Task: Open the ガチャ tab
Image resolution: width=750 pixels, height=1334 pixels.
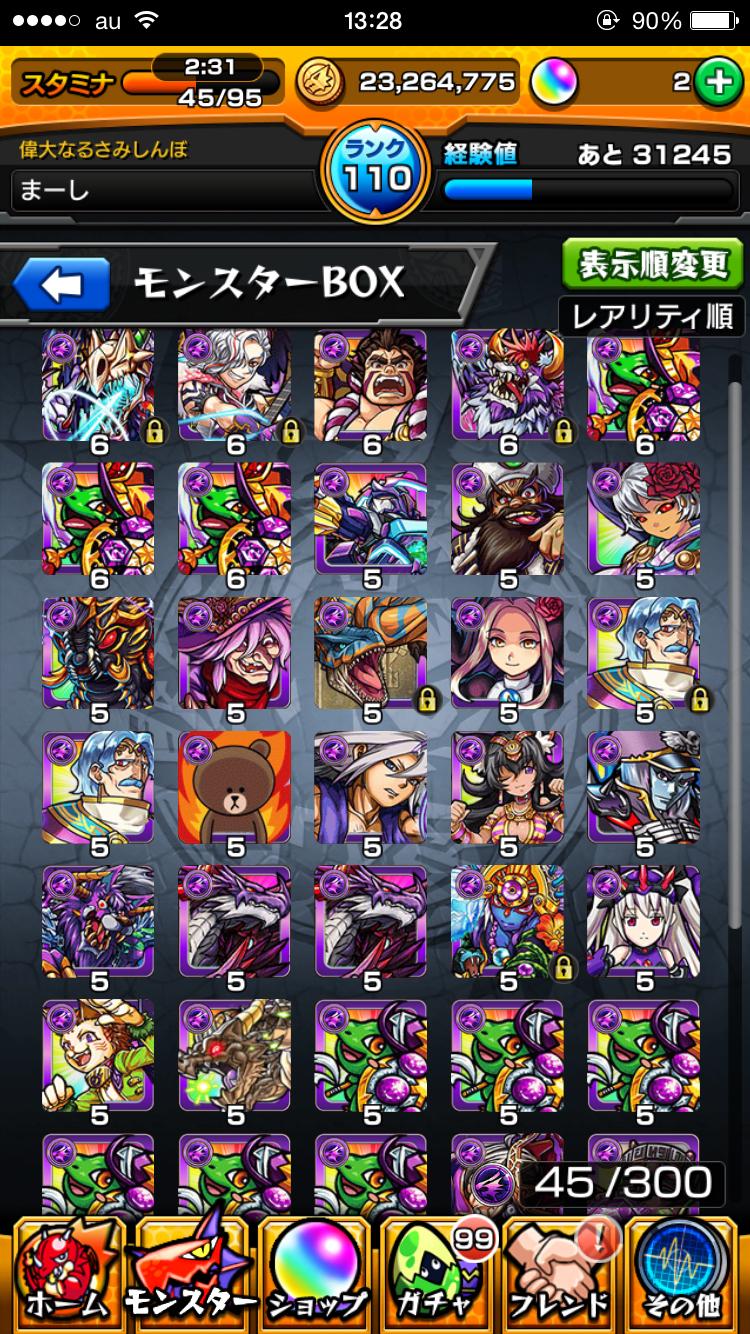Action: [437, 1275]
